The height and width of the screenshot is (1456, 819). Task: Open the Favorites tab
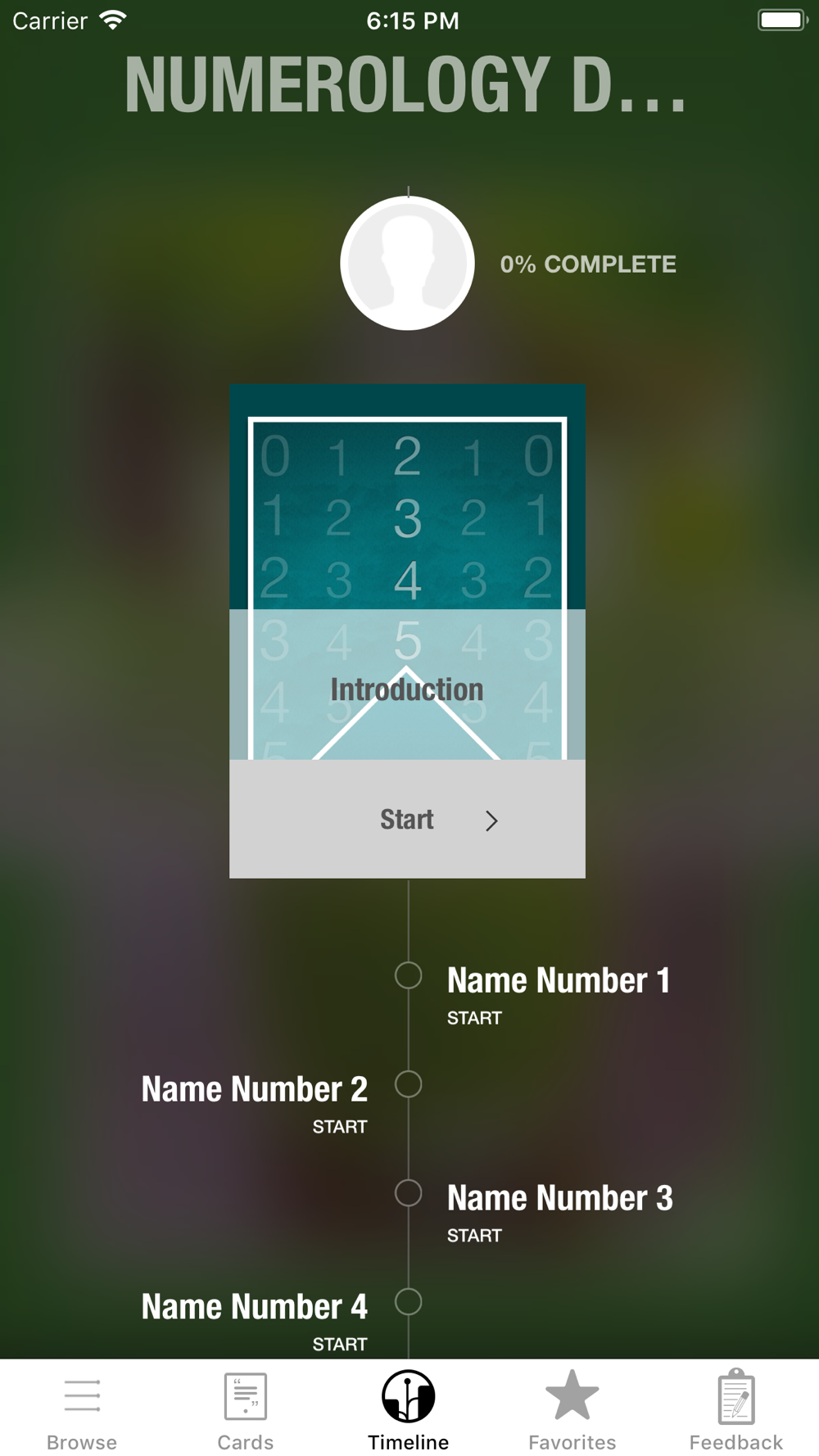[572, 1410]
